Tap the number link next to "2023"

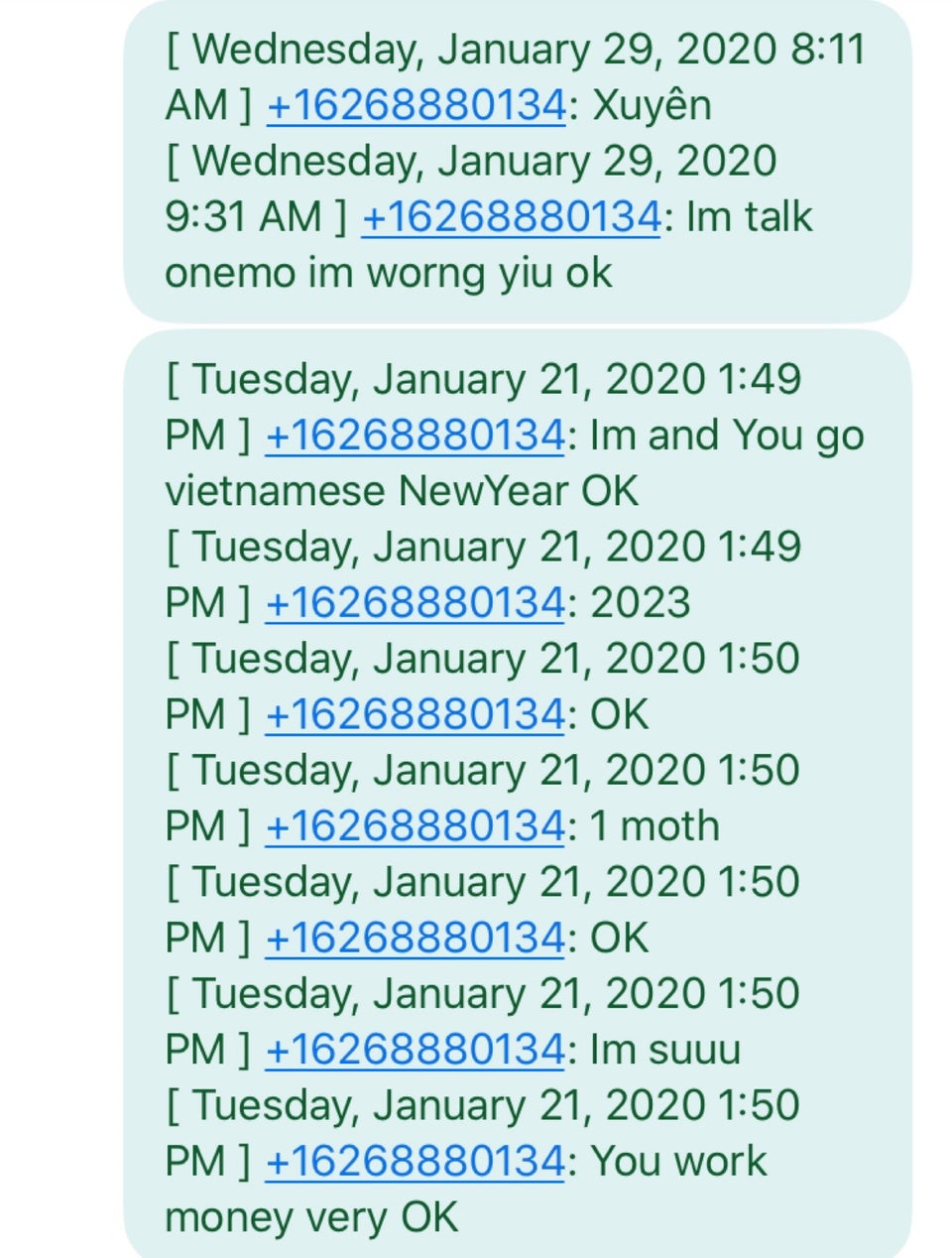click(x=415, y=603)
